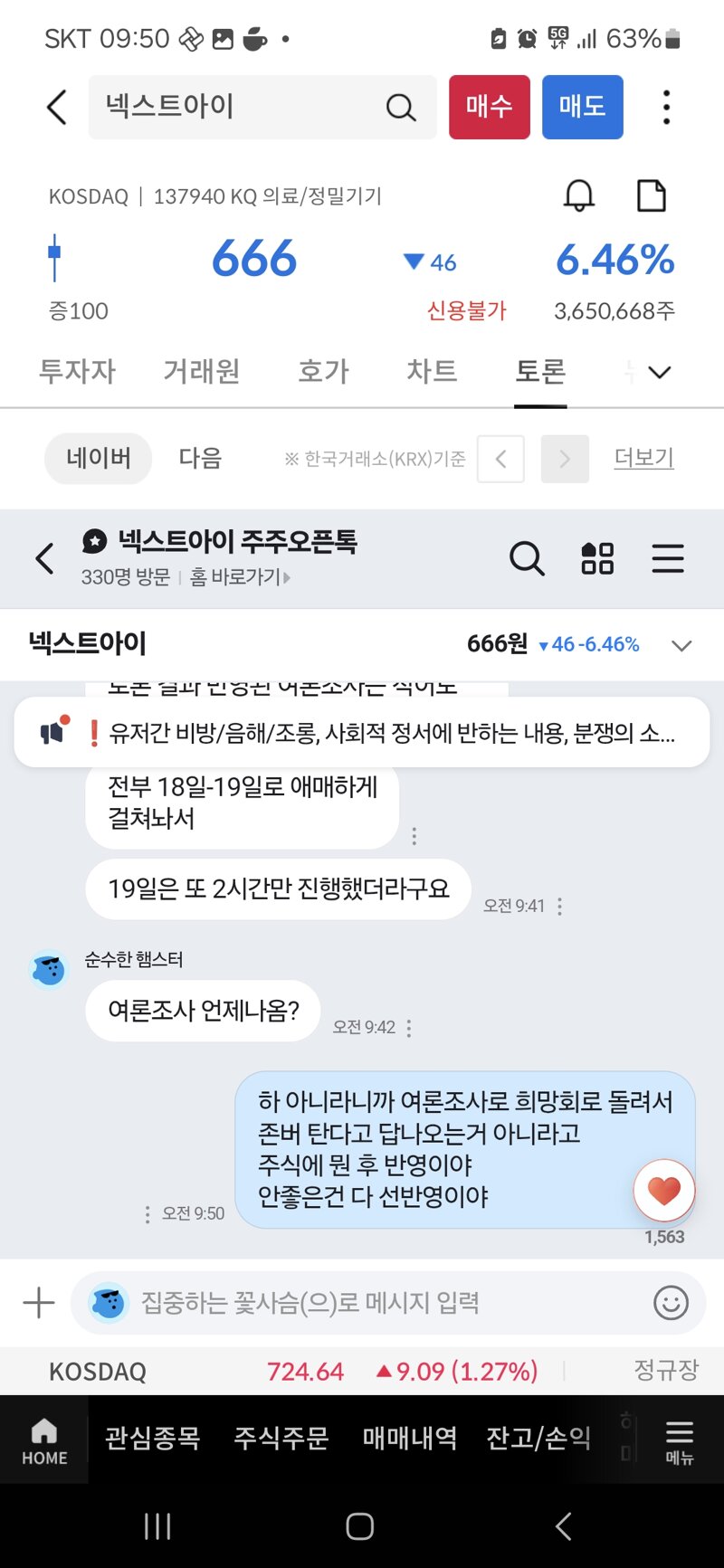
Task: Tap the message input field
Action: pos(388,1303)
